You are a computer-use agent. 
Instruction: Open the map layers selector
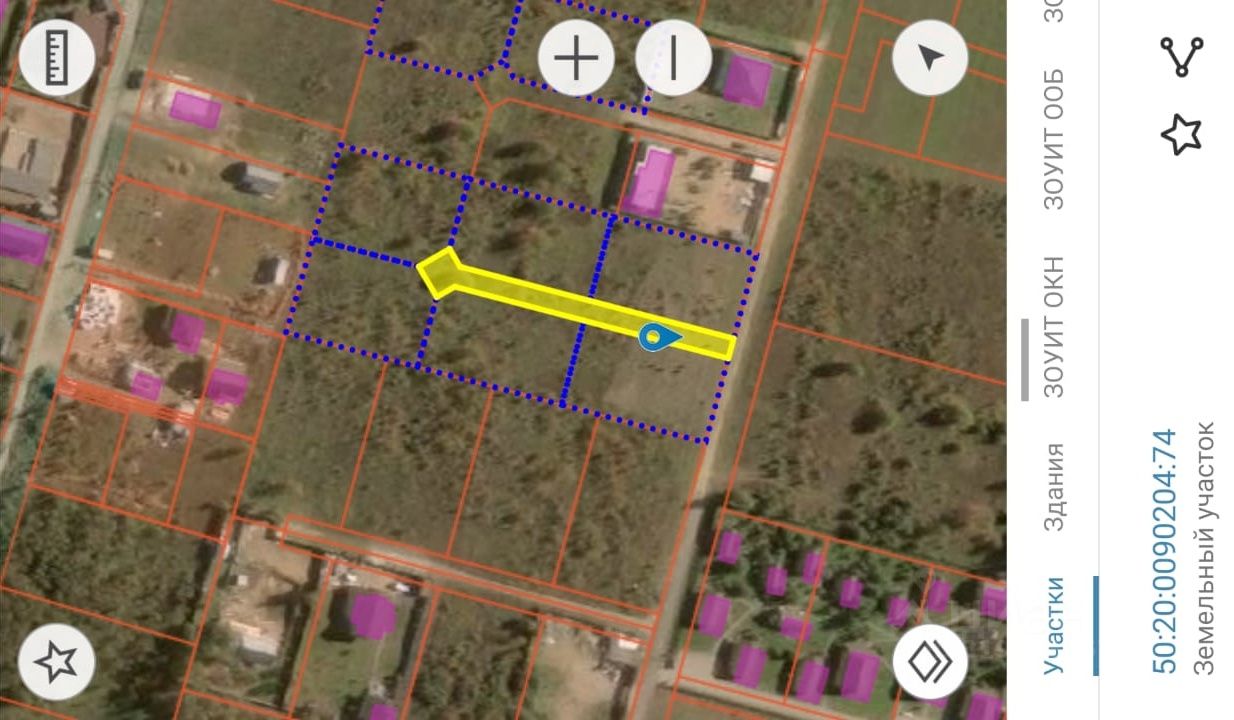pos(930,661)
